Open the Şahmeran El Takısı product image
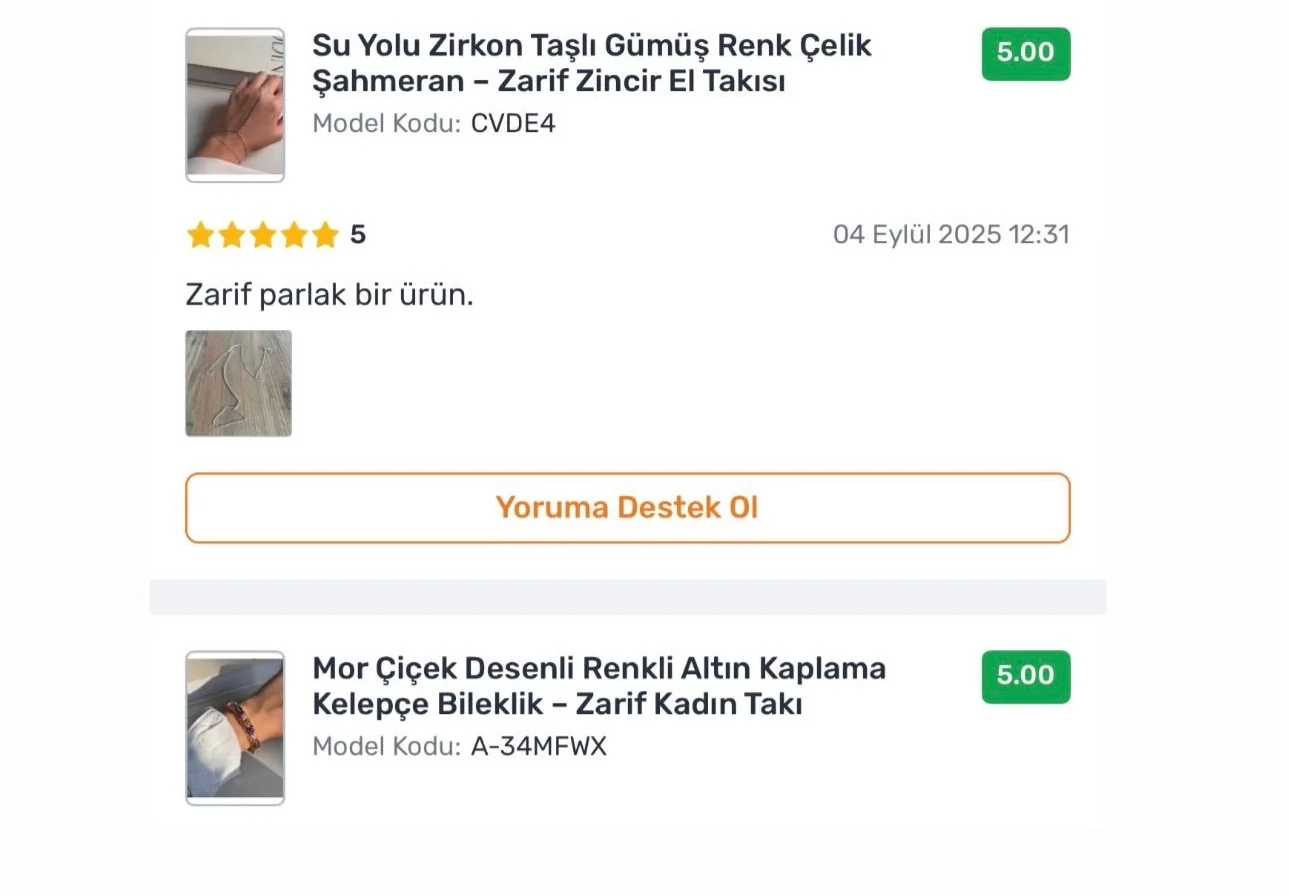Viewport: 1289px width, 896px height. click(x=235, y=105)
